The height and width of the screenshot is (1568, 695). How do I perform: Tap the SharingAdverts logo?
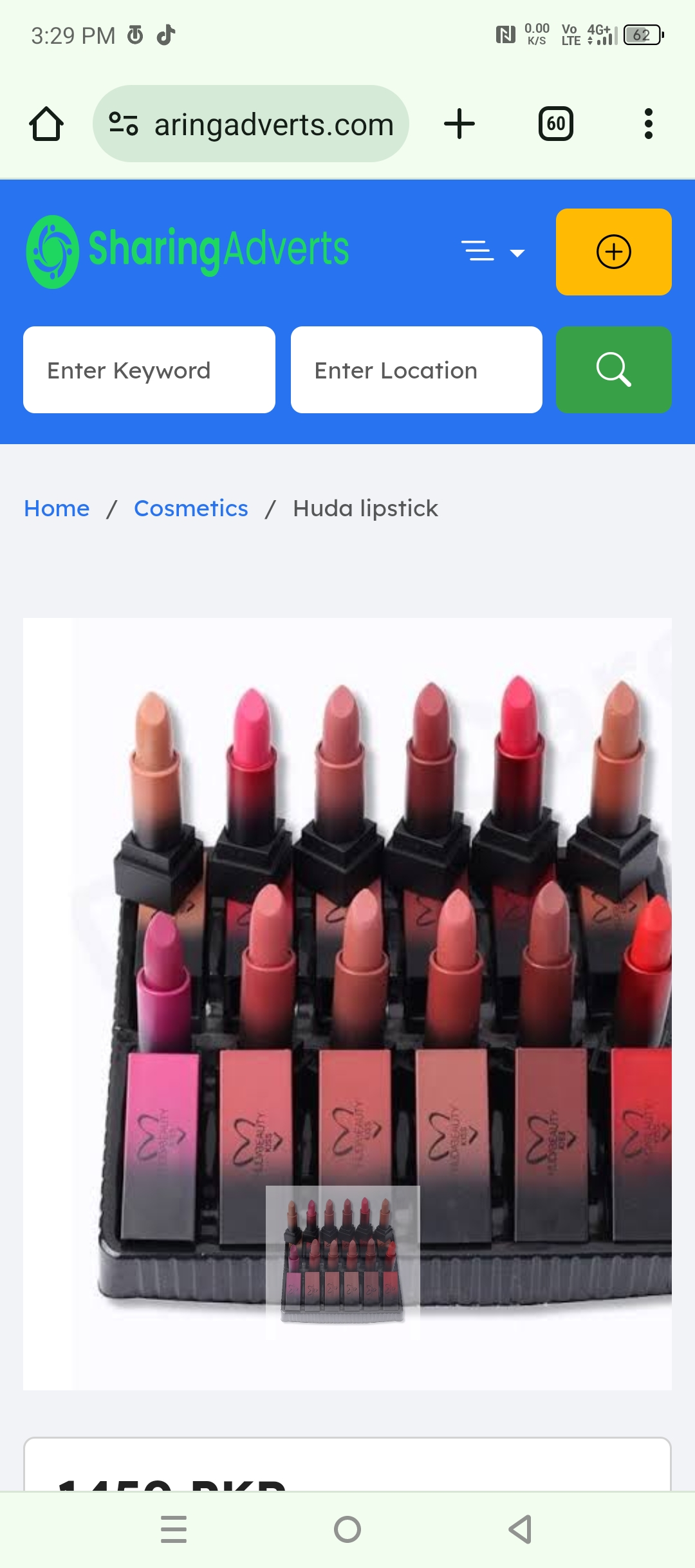point(187,251)
